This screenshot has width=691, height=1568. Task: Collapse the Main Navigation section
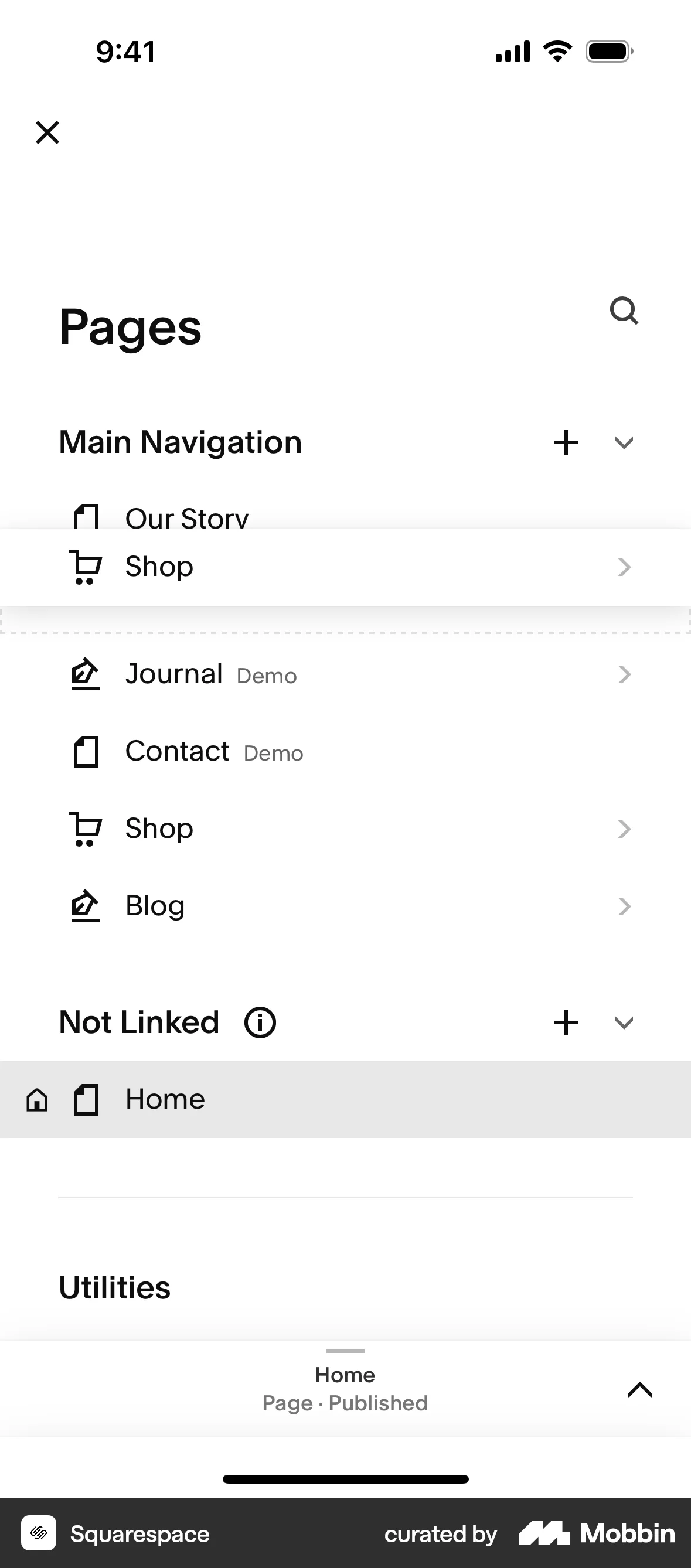click(x=624, y=442)
